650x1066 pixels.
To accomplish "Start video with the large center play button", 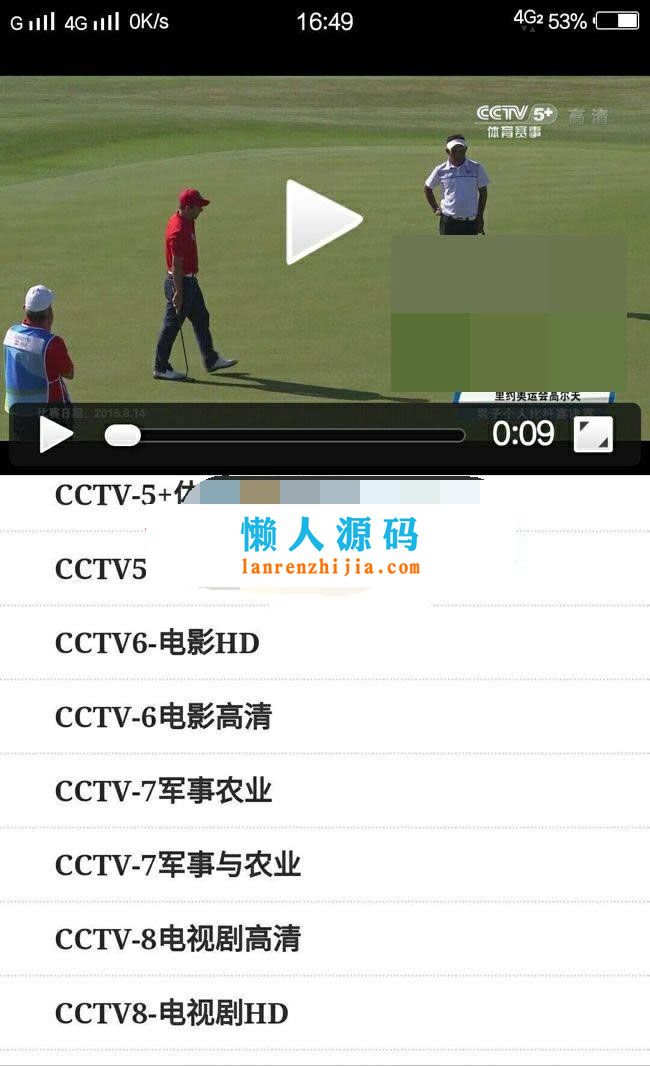I will (322, 222).
